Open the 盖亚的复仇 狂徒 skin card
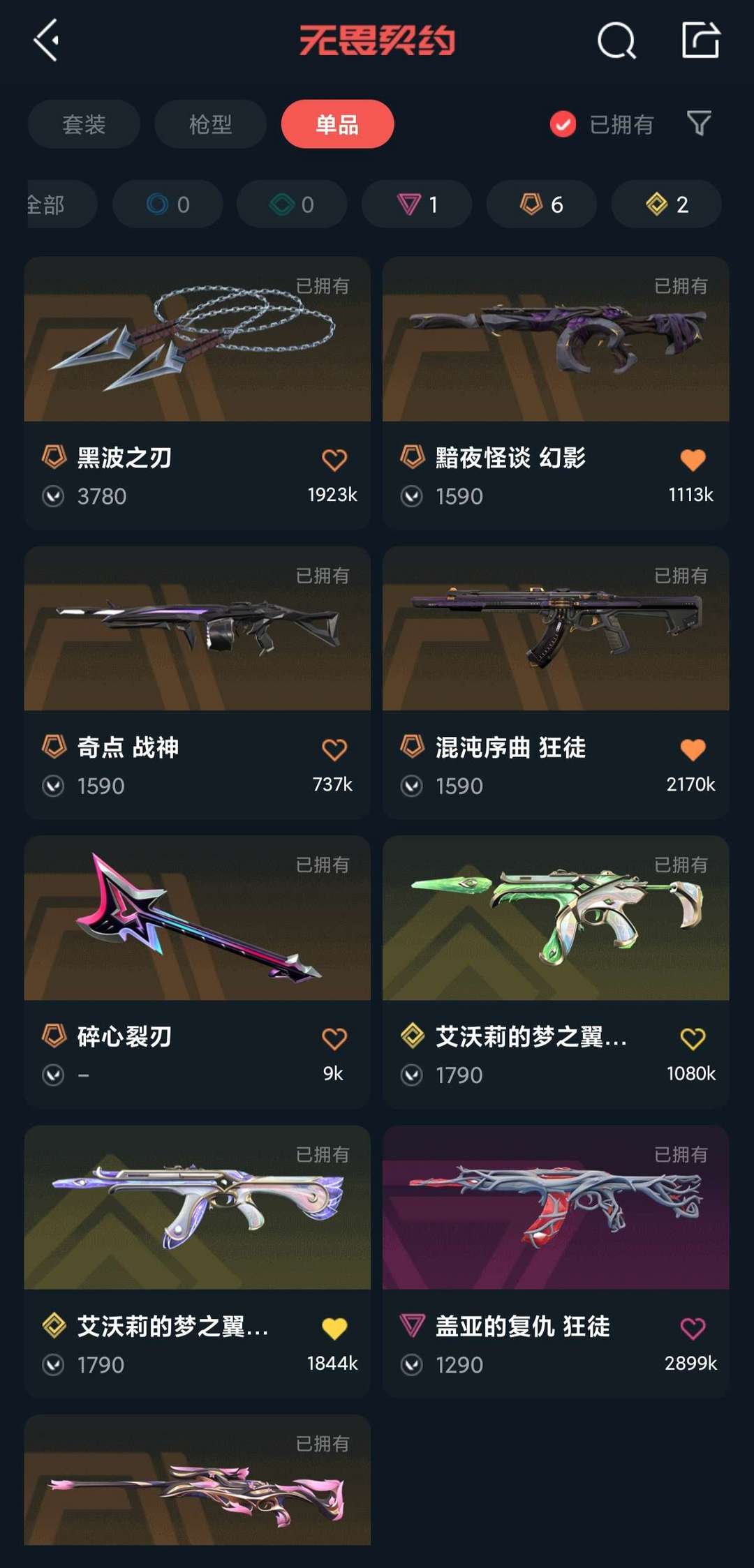 pyautogui.click(x=556, y=1209)
